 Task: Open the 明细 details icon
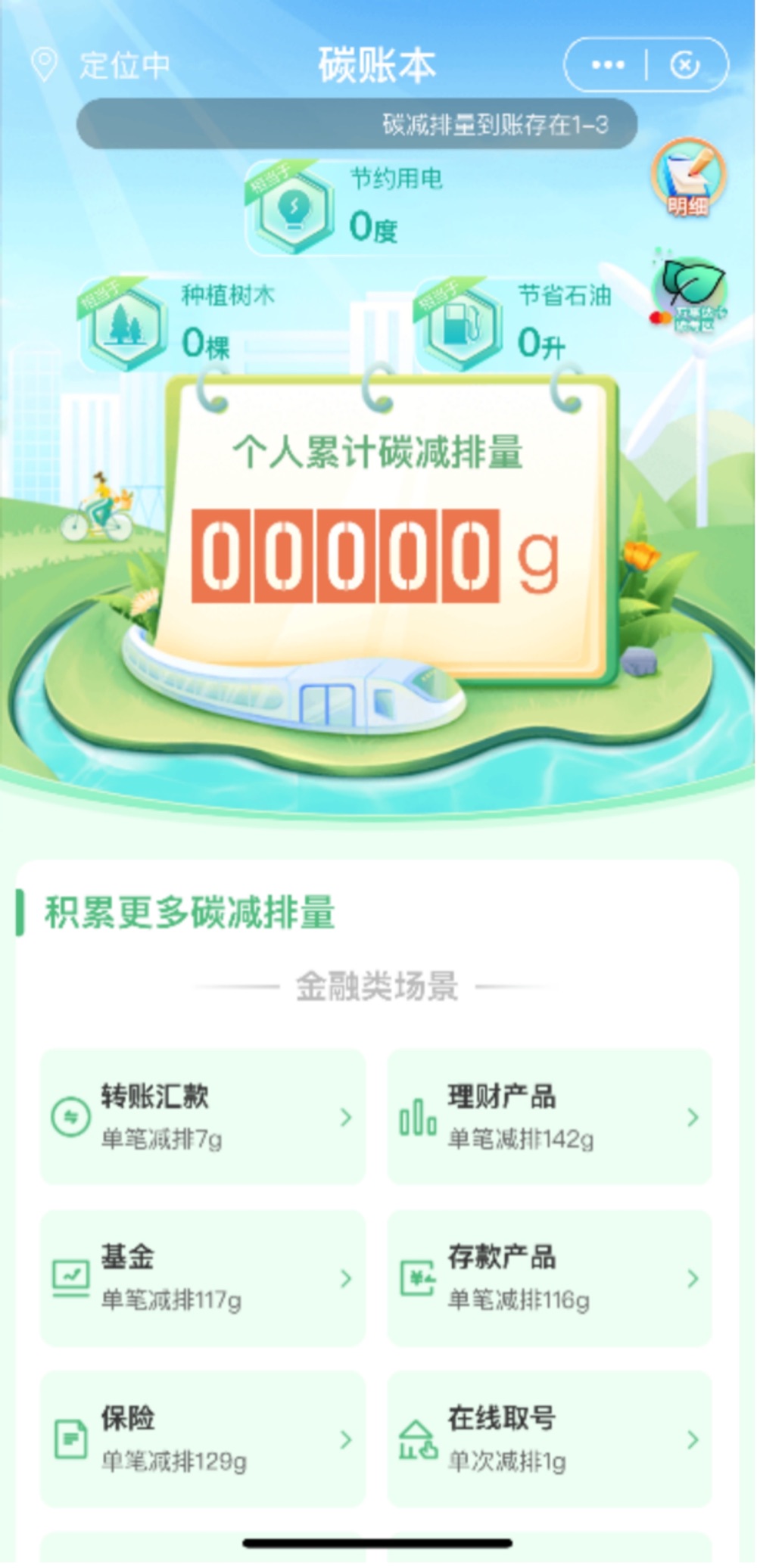[x=688, y=179]
